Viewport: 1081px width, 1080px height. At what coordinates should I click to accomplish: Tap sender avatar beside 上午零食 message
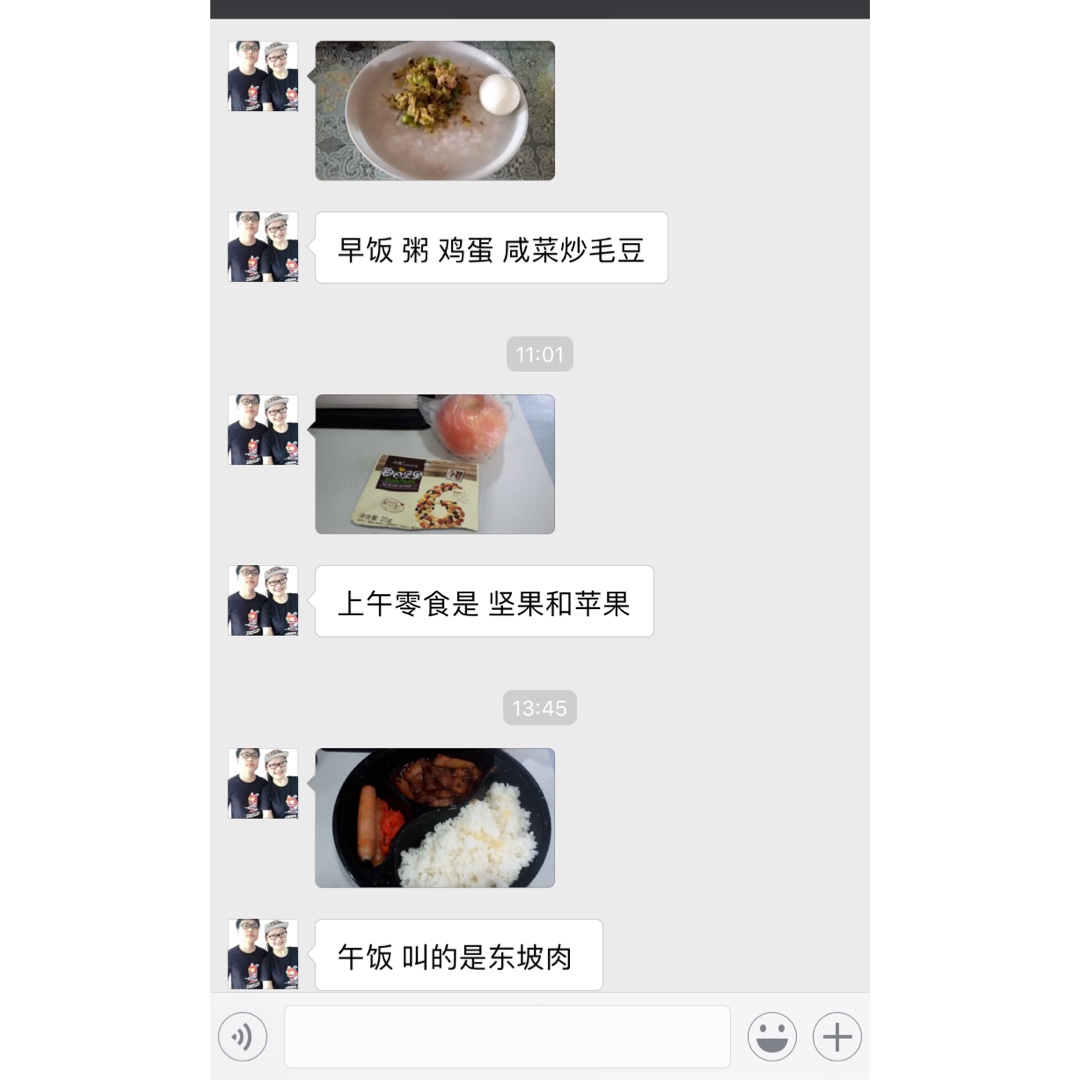tap(263, 600)
